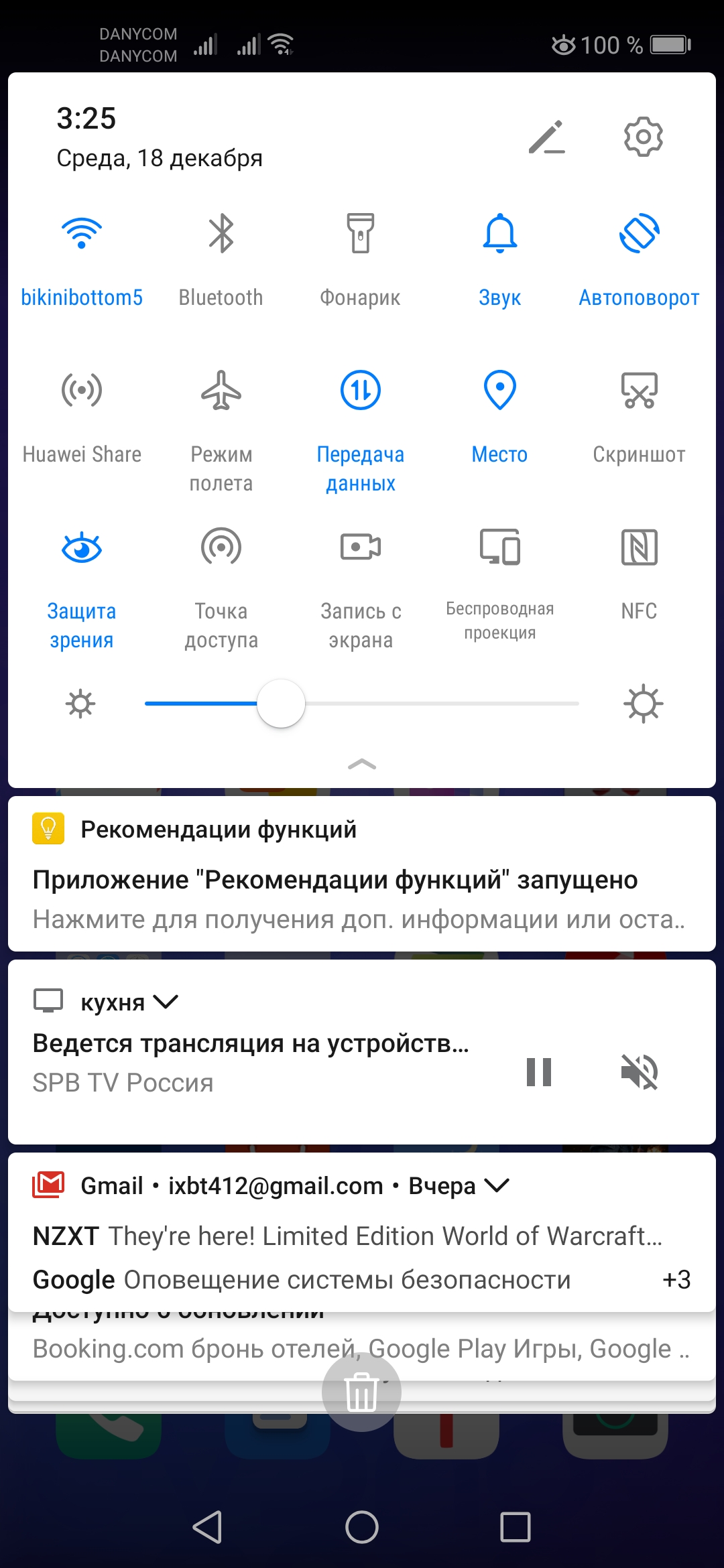Clear all notifications with the trash icon
The height and width of the screenshot is (1568, 724).
[x=362, y=1392]
